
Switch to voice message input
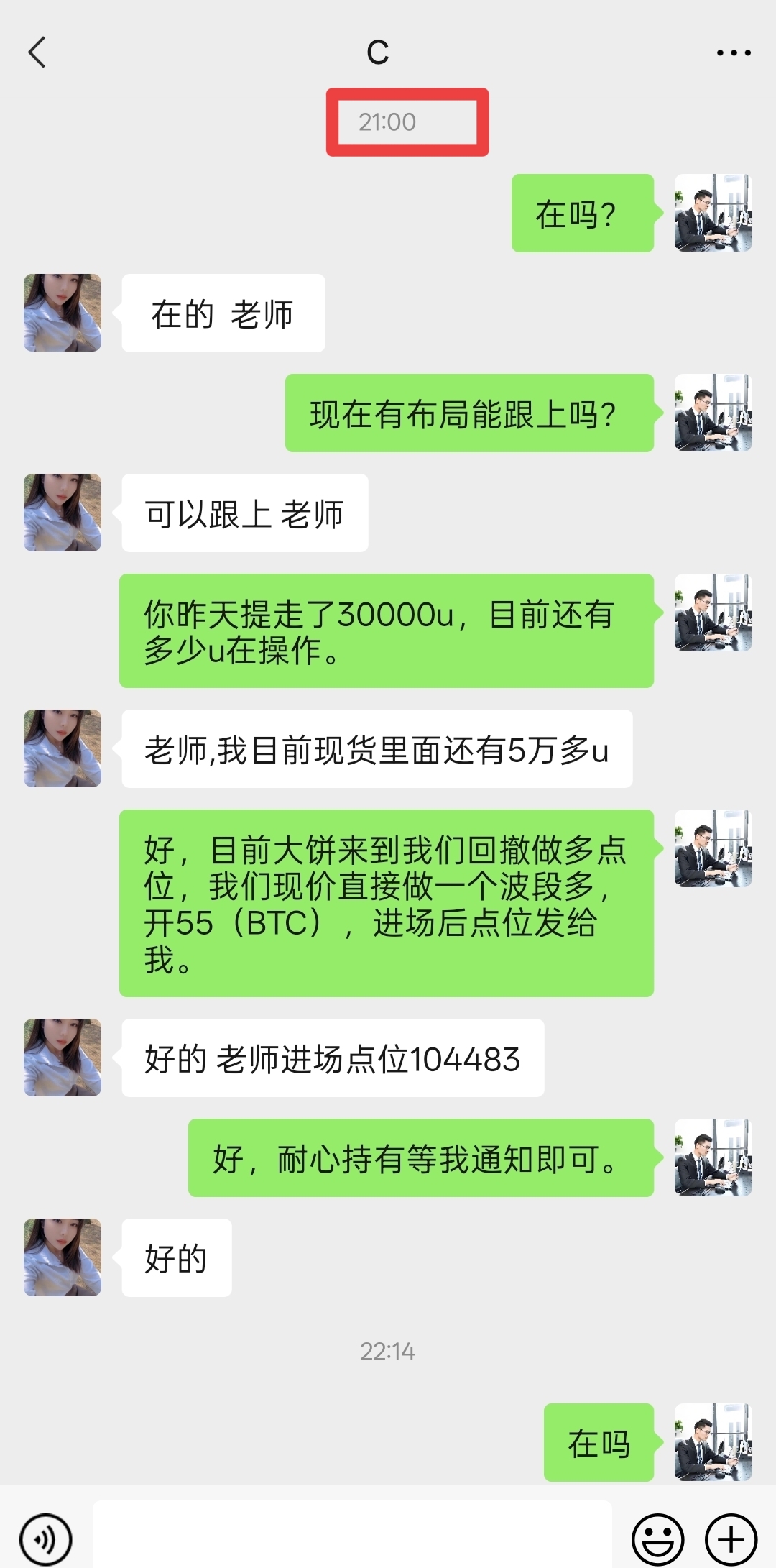pos(46,1539)
